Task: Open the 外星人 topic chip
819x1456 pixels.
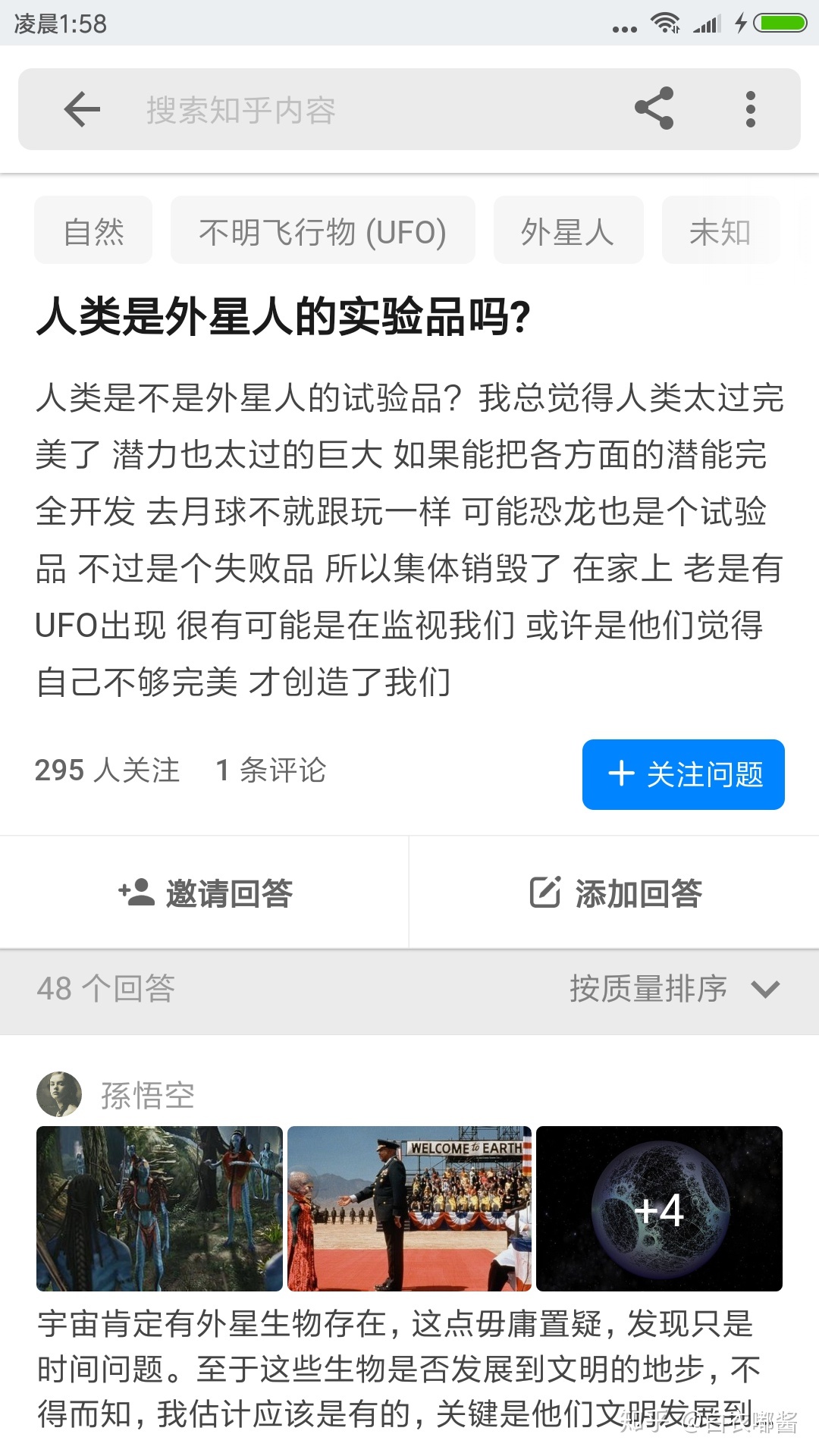Action: [568, 231]
